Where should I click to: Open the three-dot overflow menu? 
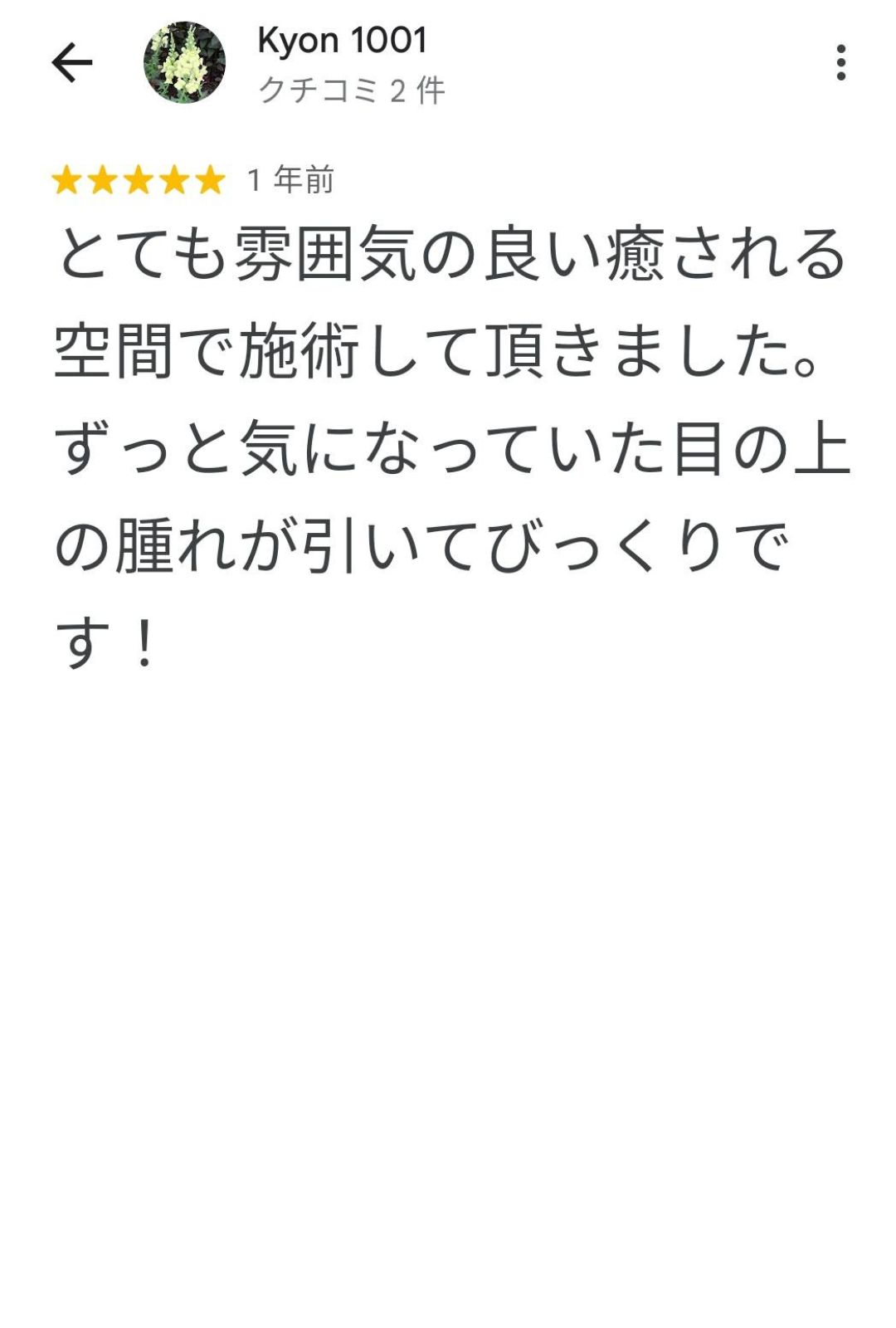tap(840, 63)
